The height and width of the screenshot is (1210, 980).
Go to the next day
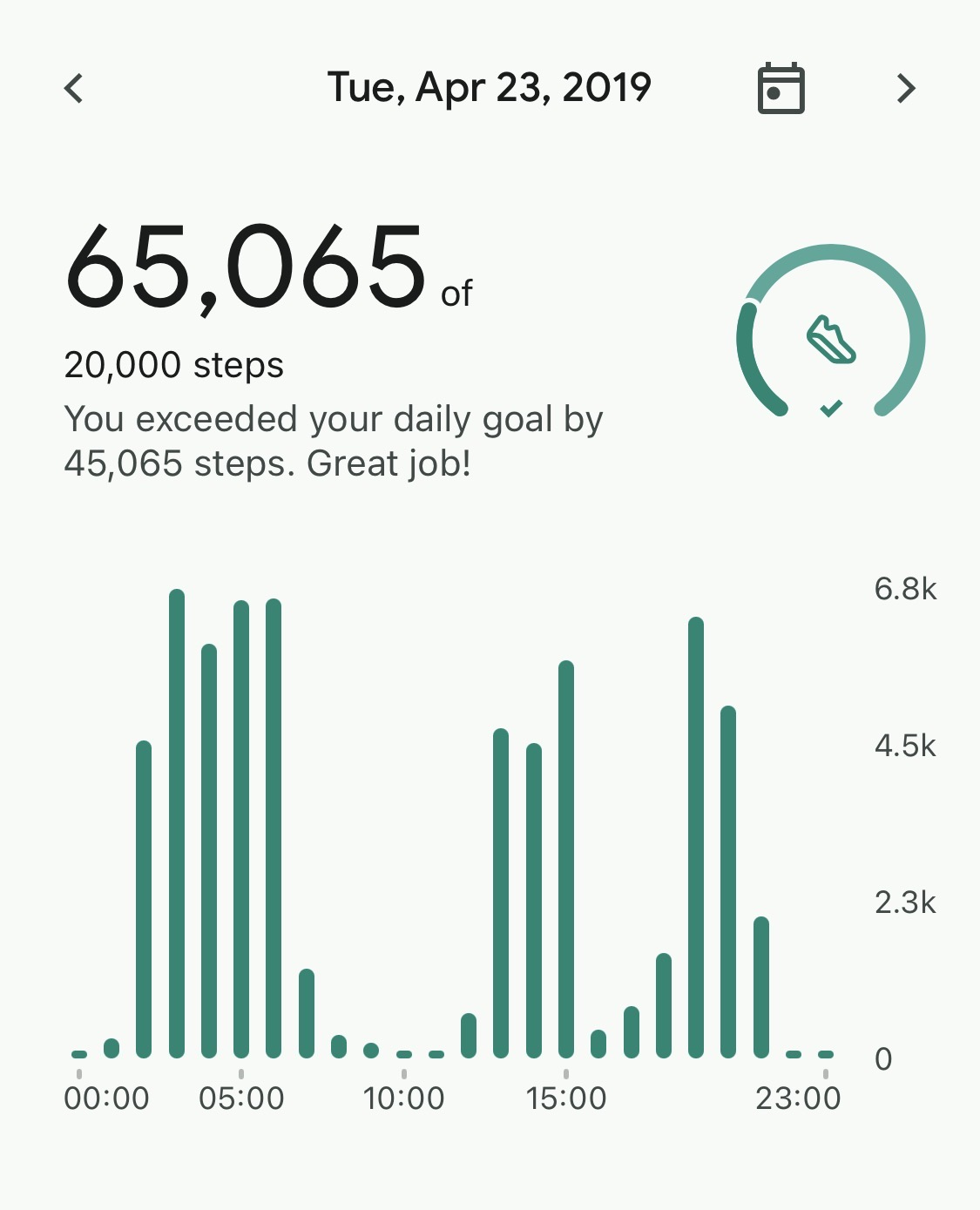pos(906,88)
